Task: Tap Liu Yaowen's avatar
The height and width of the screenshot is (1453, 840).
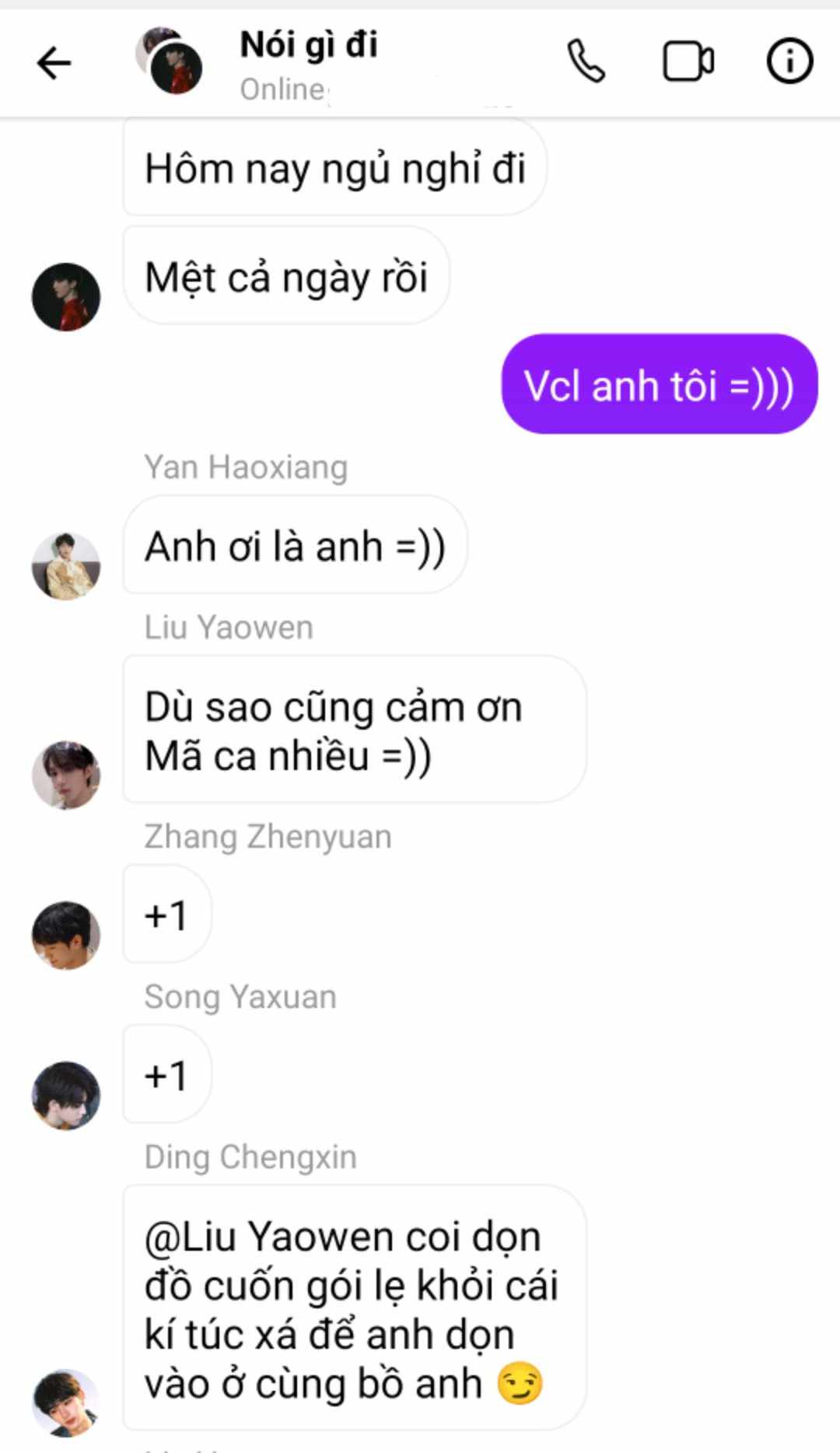Action: click(66, 775)
